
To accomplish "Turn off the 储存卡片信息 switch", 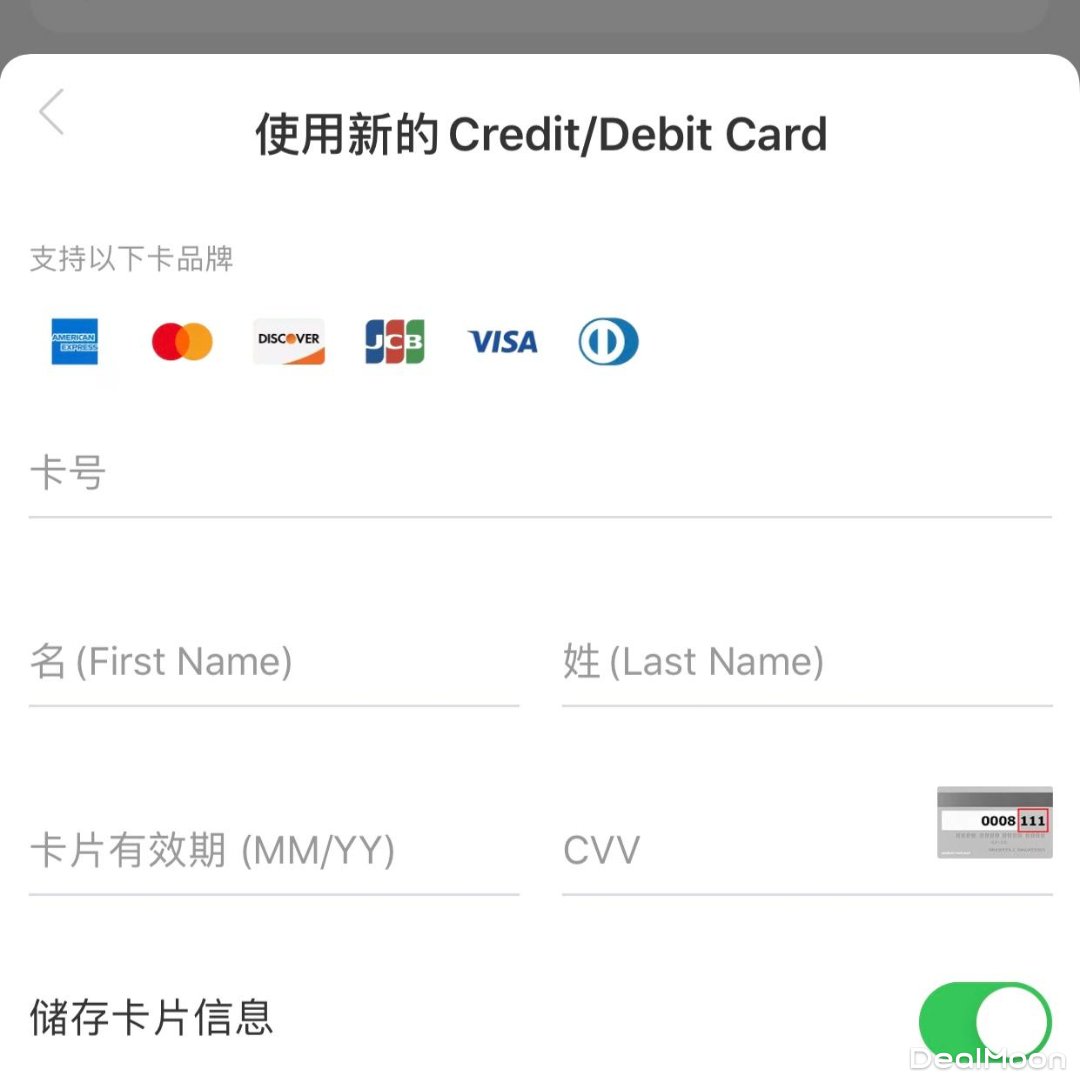I will [985, 1022].
